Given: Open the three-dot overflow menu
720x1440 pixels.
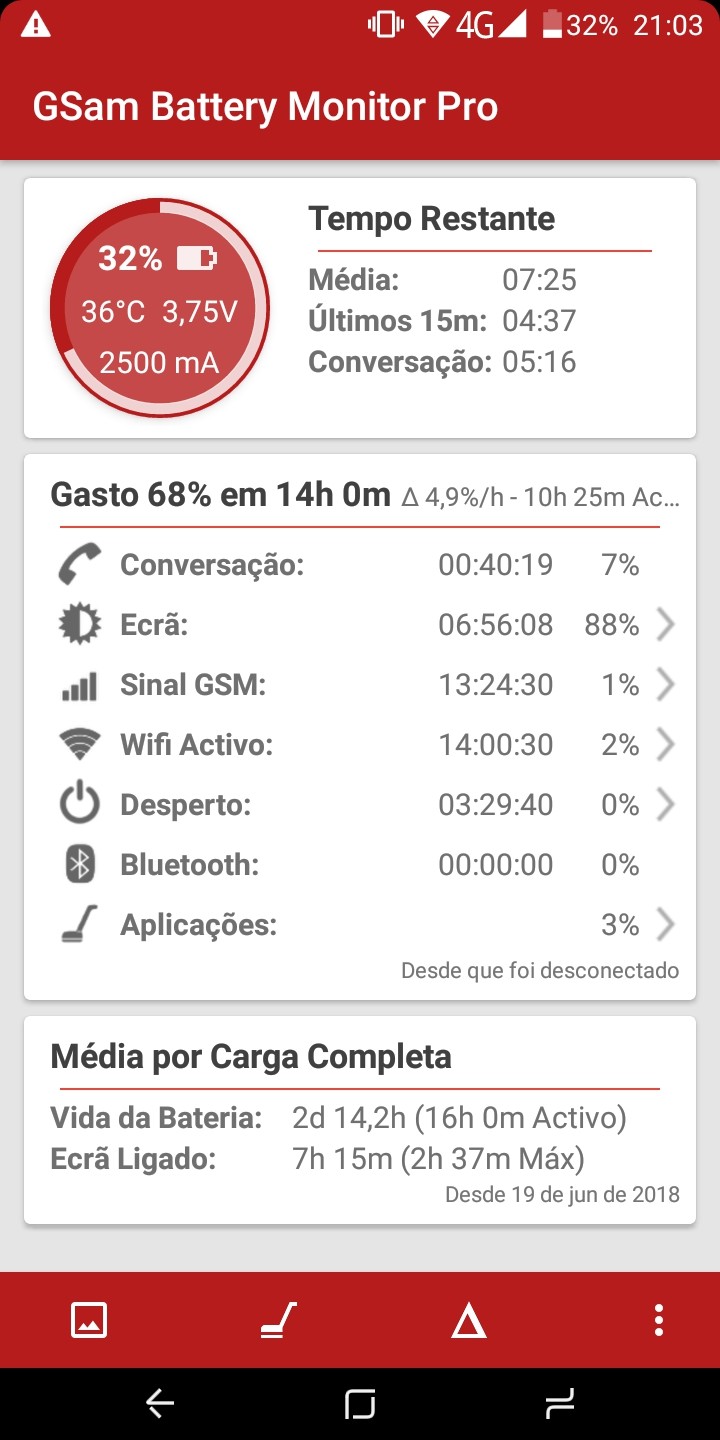Looking at the screenshot, I should pyautogui.click(x=658, y=1320).
